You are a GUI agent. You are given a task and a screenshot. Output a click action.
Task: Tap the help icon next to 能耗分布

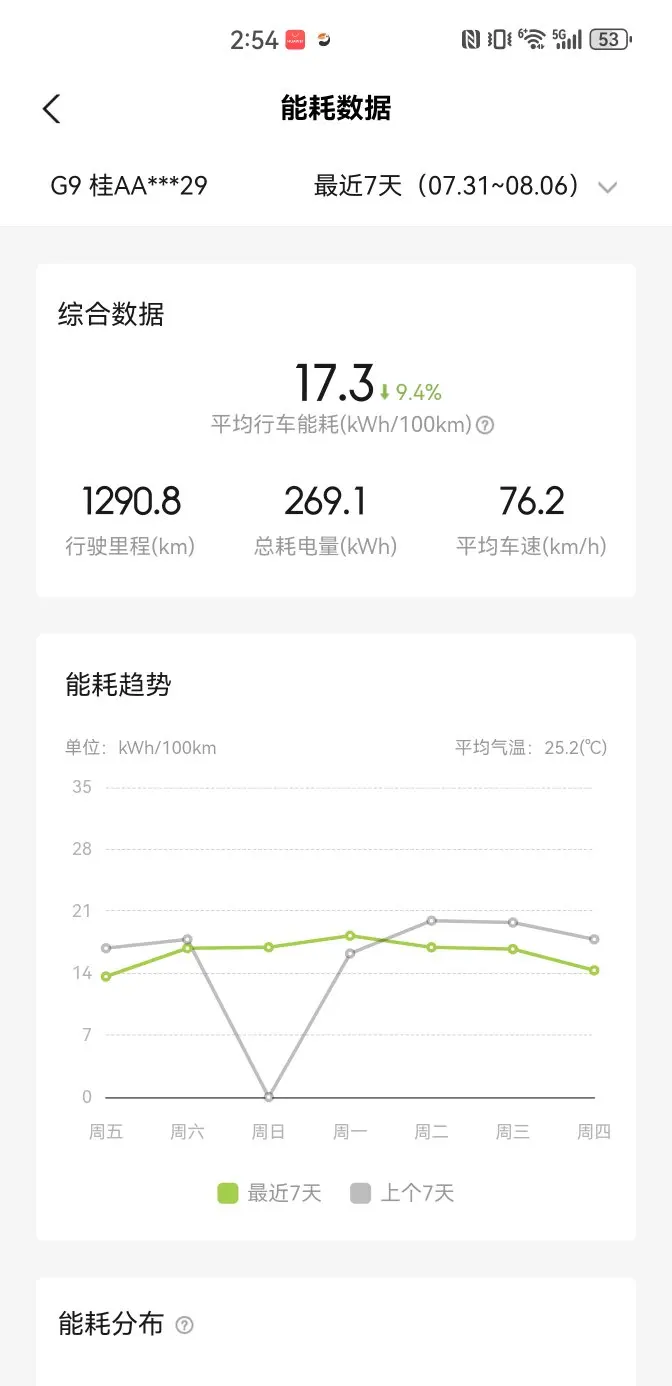(x=184, y=1325)
